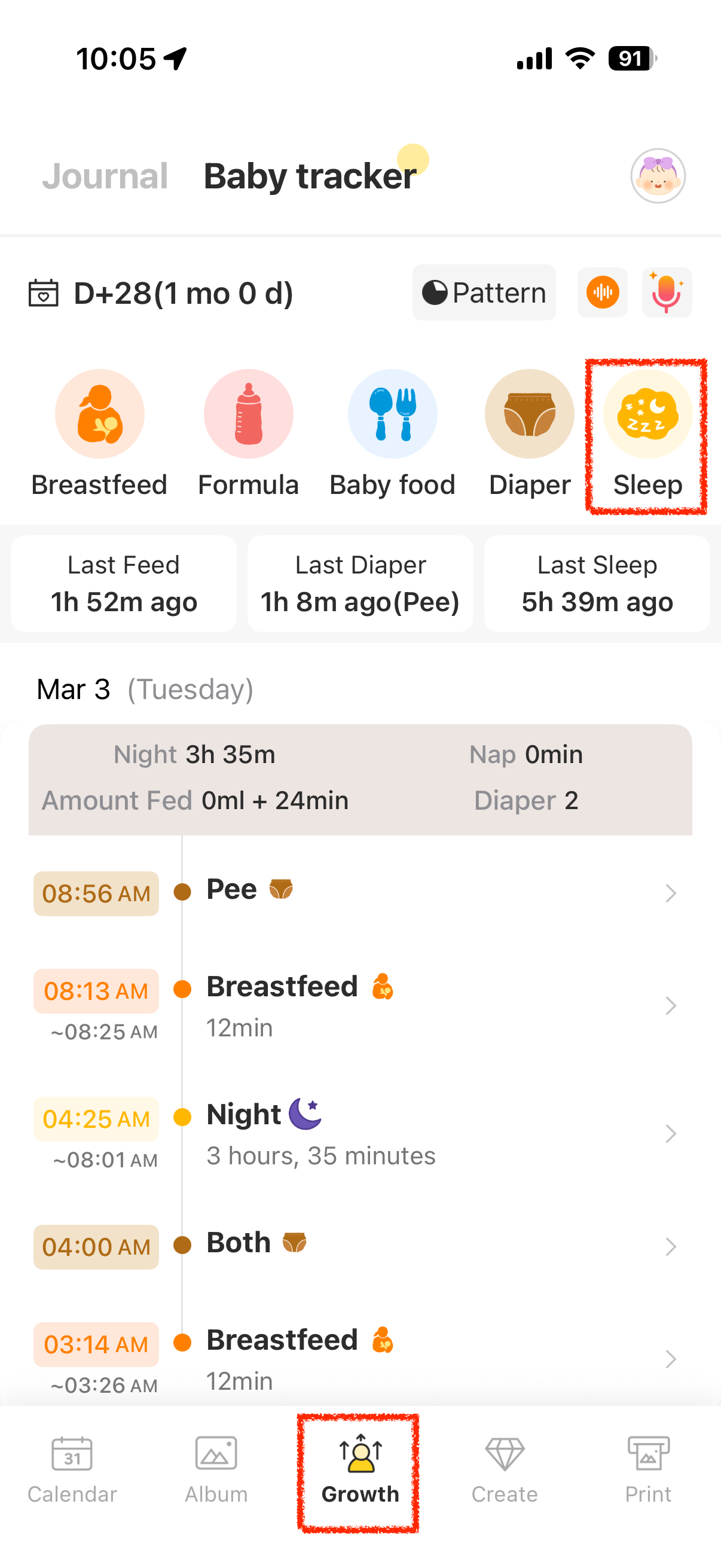Tap the orange sound wave icon
The height and width of the screenshot is (1568, 721).
(603, 293)
